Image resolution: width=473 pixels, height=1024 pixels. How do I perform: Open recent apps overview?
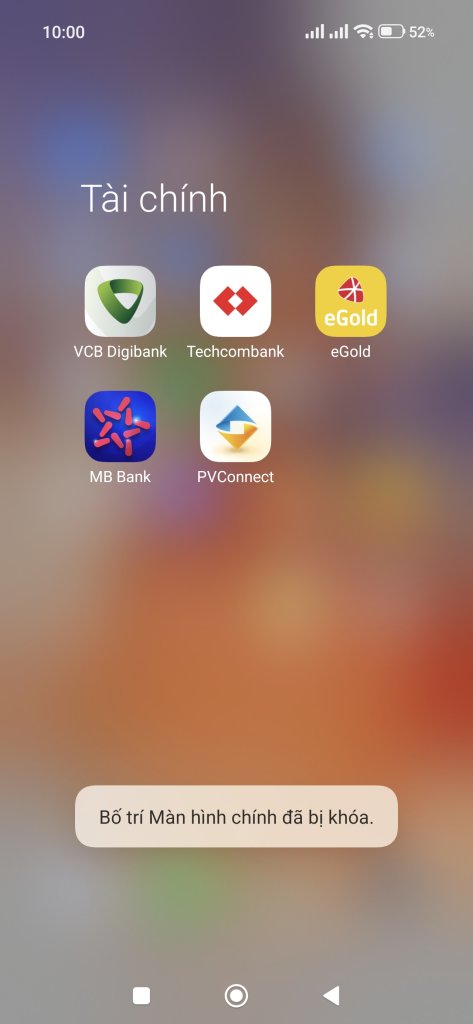click(141, 995)
